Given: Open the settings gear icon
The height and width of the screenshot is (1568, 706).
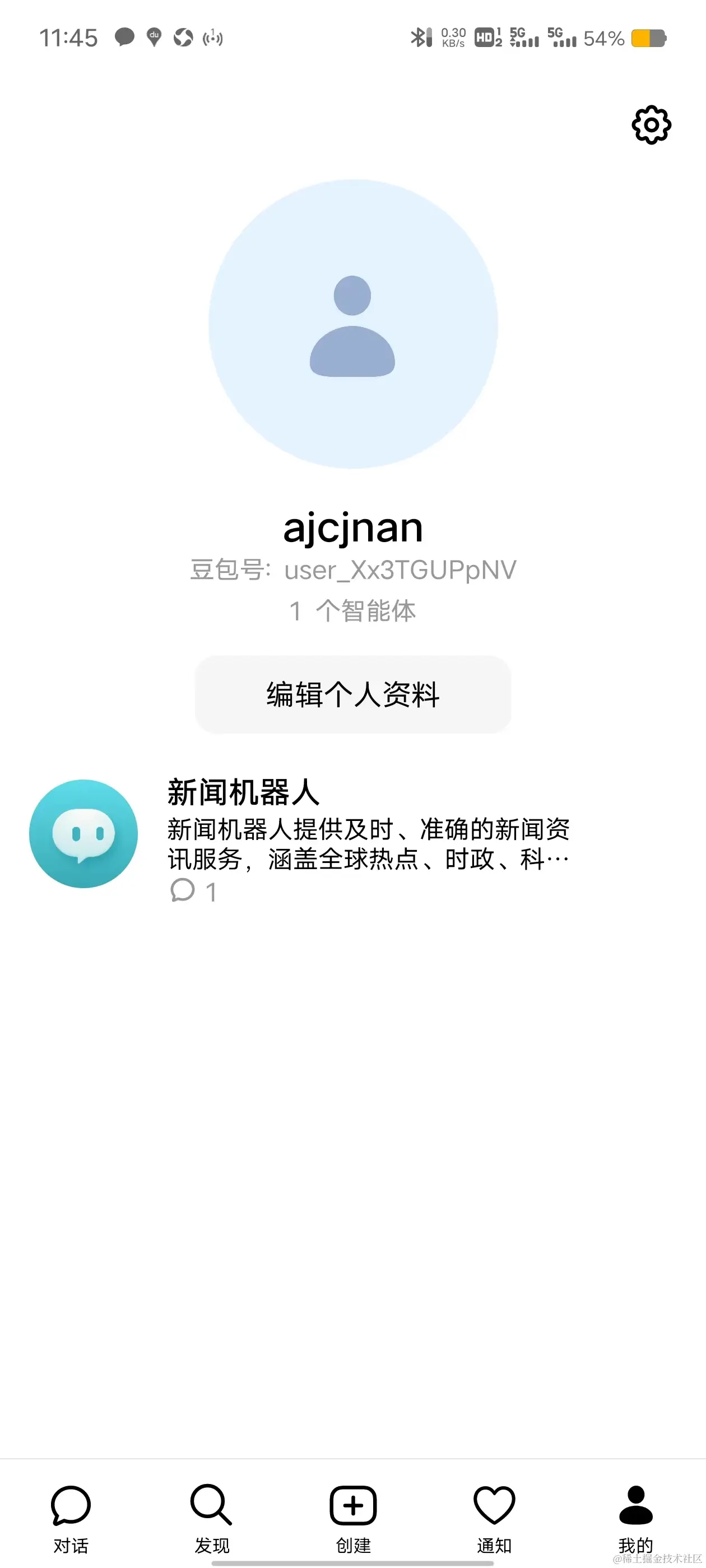Looking at the screenshot, I should tap(651, 125).
